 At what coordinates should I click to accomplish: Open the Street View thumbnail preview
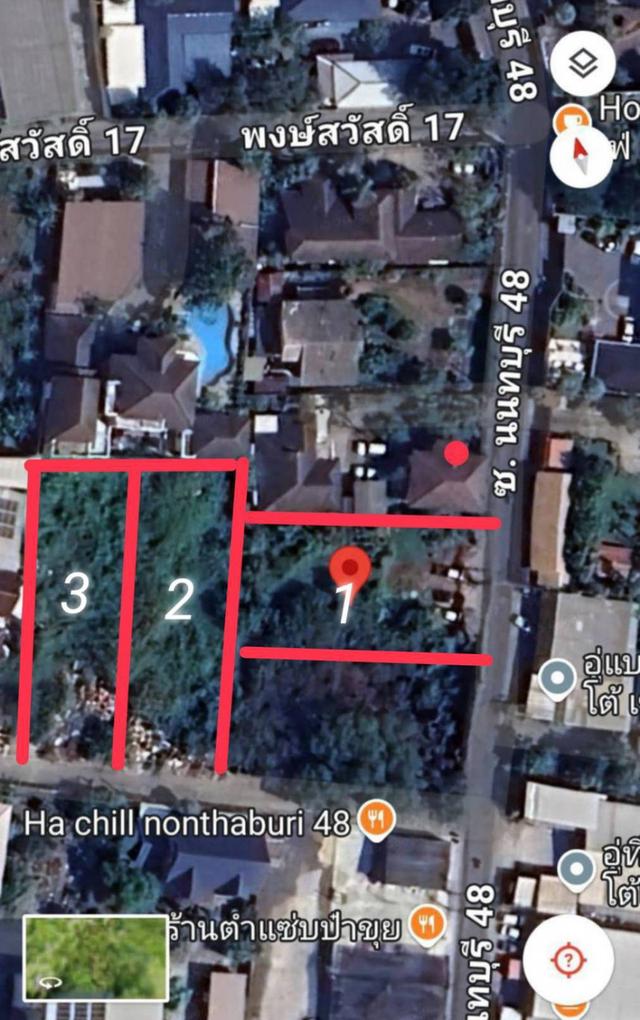(x=95, y=957)
